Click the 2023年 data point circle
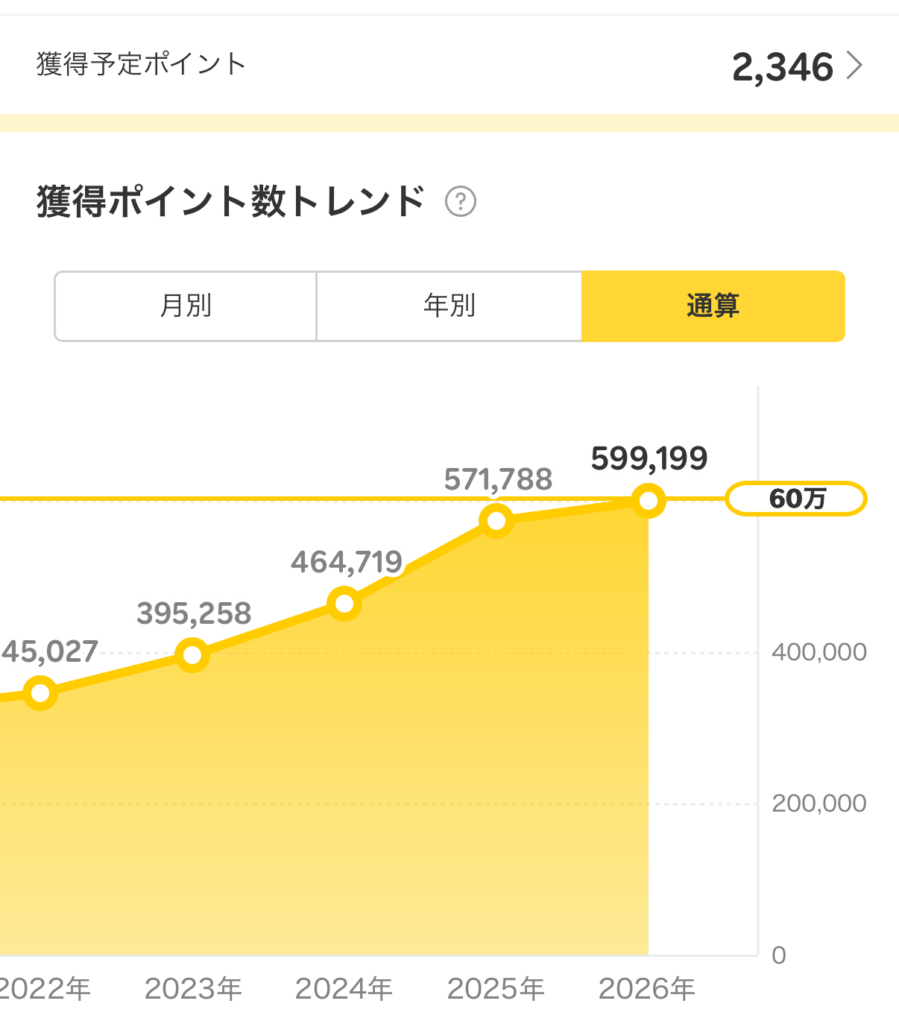The width and height of the screenshot is (899, 1024). coord(191,656)
